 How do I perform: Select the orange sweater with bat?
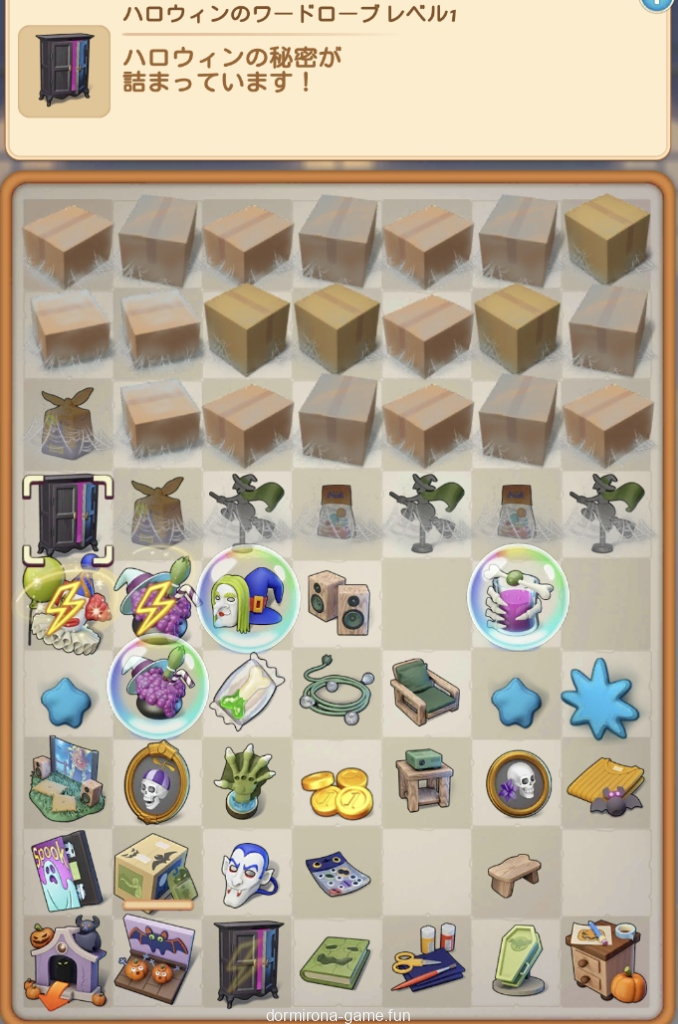click(x=602, y=785)
